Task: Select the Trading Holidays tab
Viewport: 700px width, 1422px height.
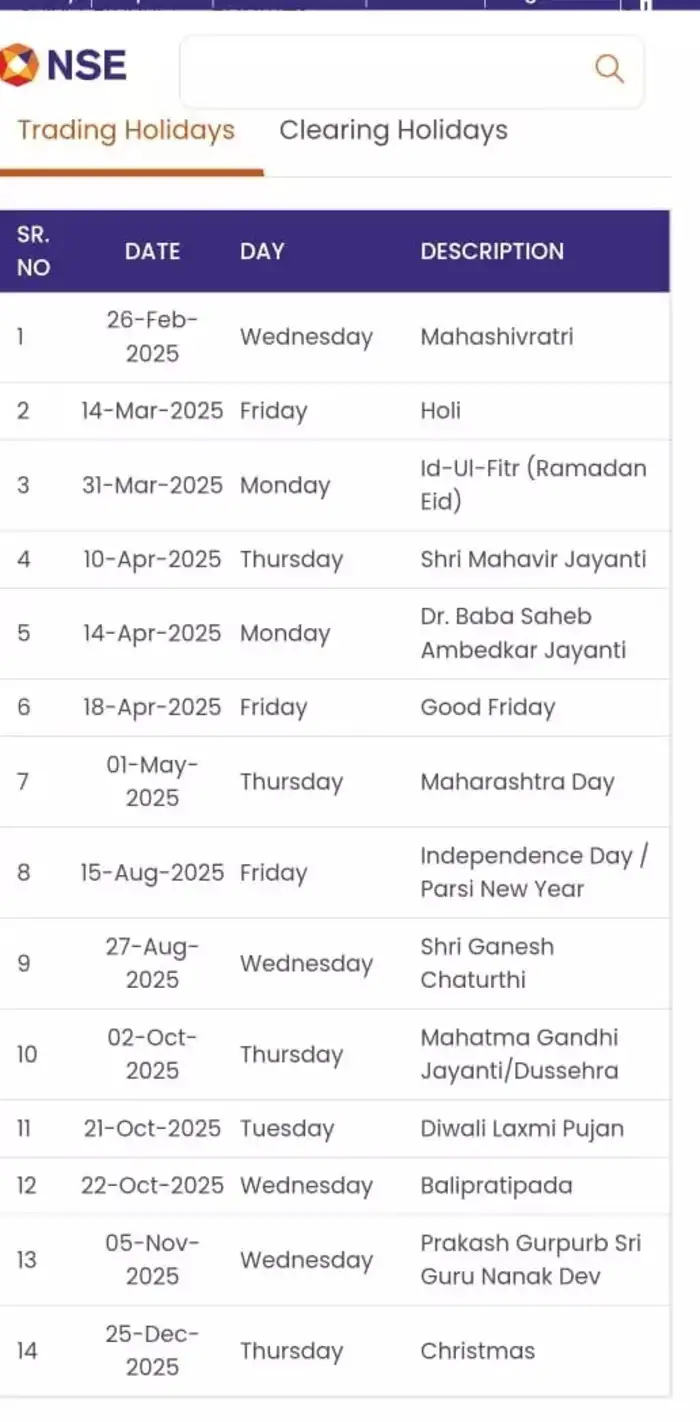Action: point(126,131)
